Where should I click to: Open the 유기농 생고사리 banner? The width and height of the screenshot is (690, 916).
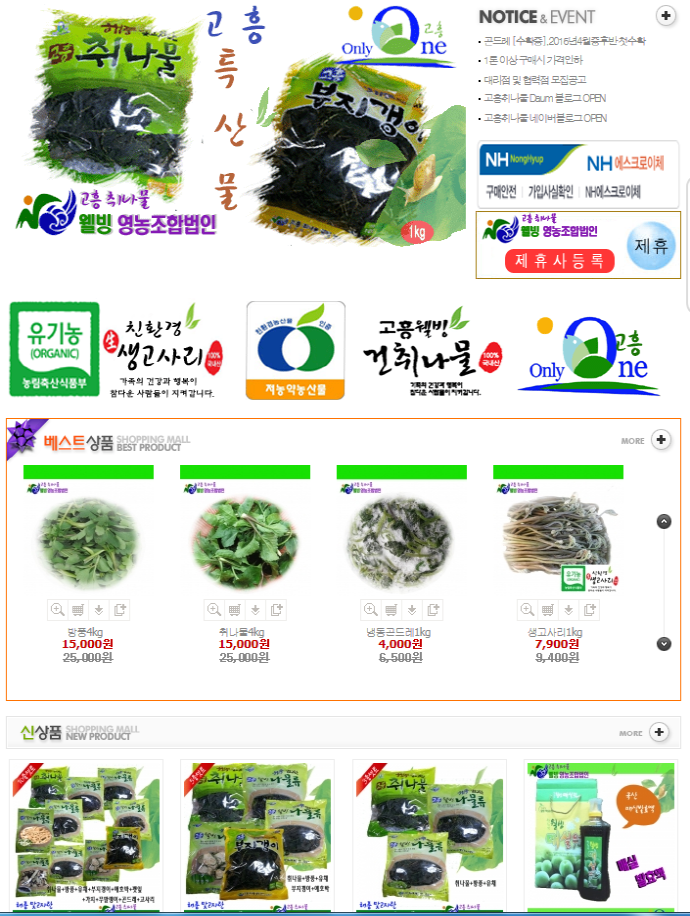click(116, 348)
